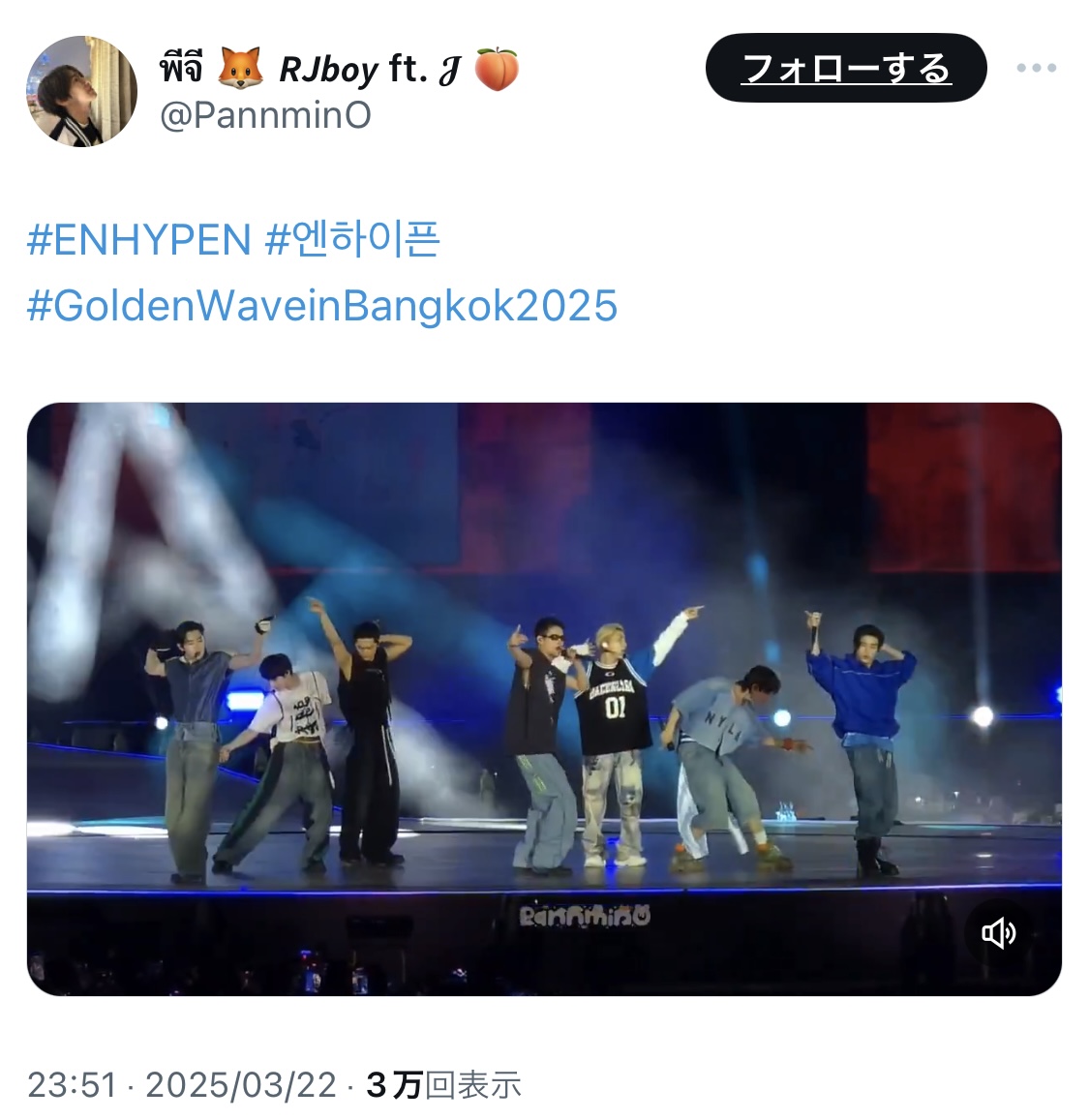Open the #엔하이픈 hashtag
This screenshot has height=1120, width=1089.
tap(352, 239)
